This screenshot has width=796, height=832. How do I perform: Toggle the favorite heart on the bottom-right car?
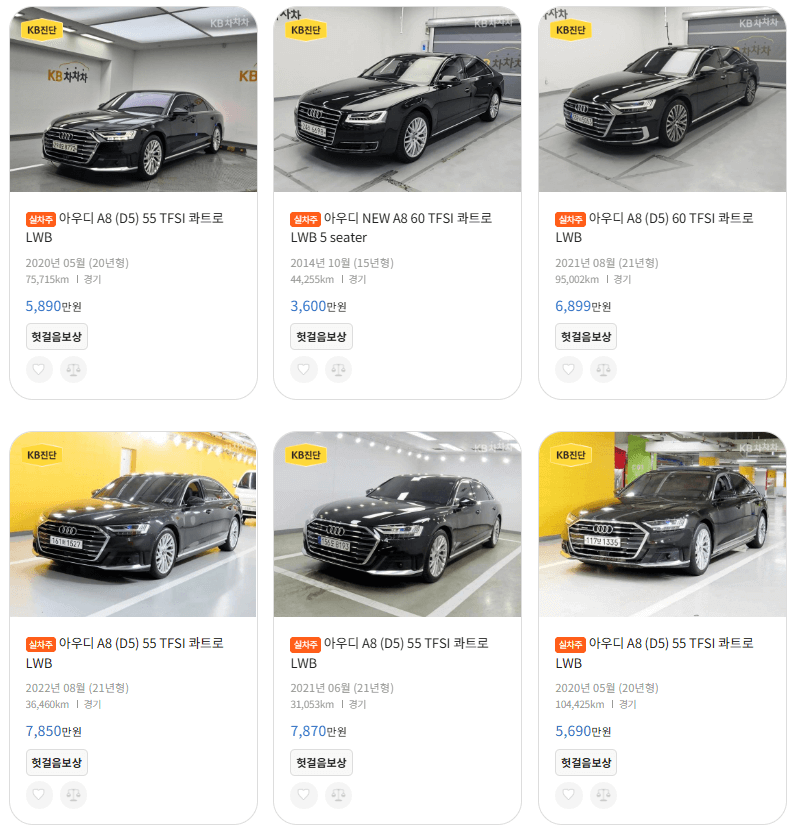click(x=569, y=795)
